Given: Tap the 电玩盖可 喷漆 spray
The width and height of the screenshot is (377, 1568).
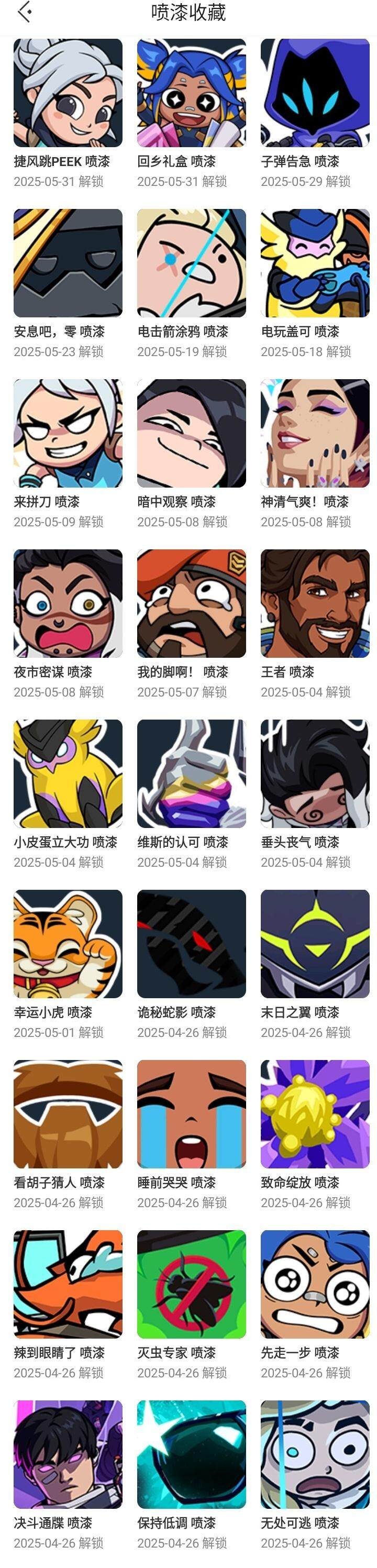Looking at the screenshot, I should point(315,263).
